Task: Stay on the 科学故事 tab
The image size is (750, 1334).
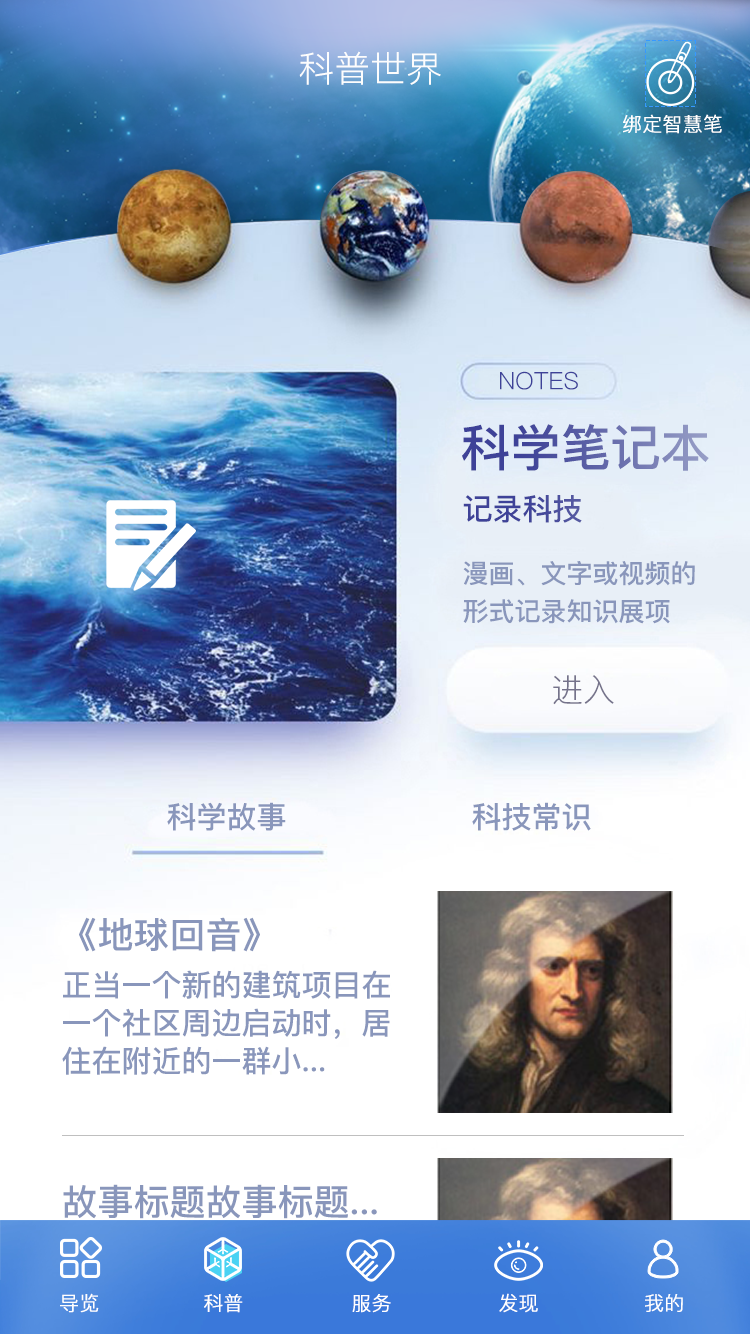Action: (227, 818)
